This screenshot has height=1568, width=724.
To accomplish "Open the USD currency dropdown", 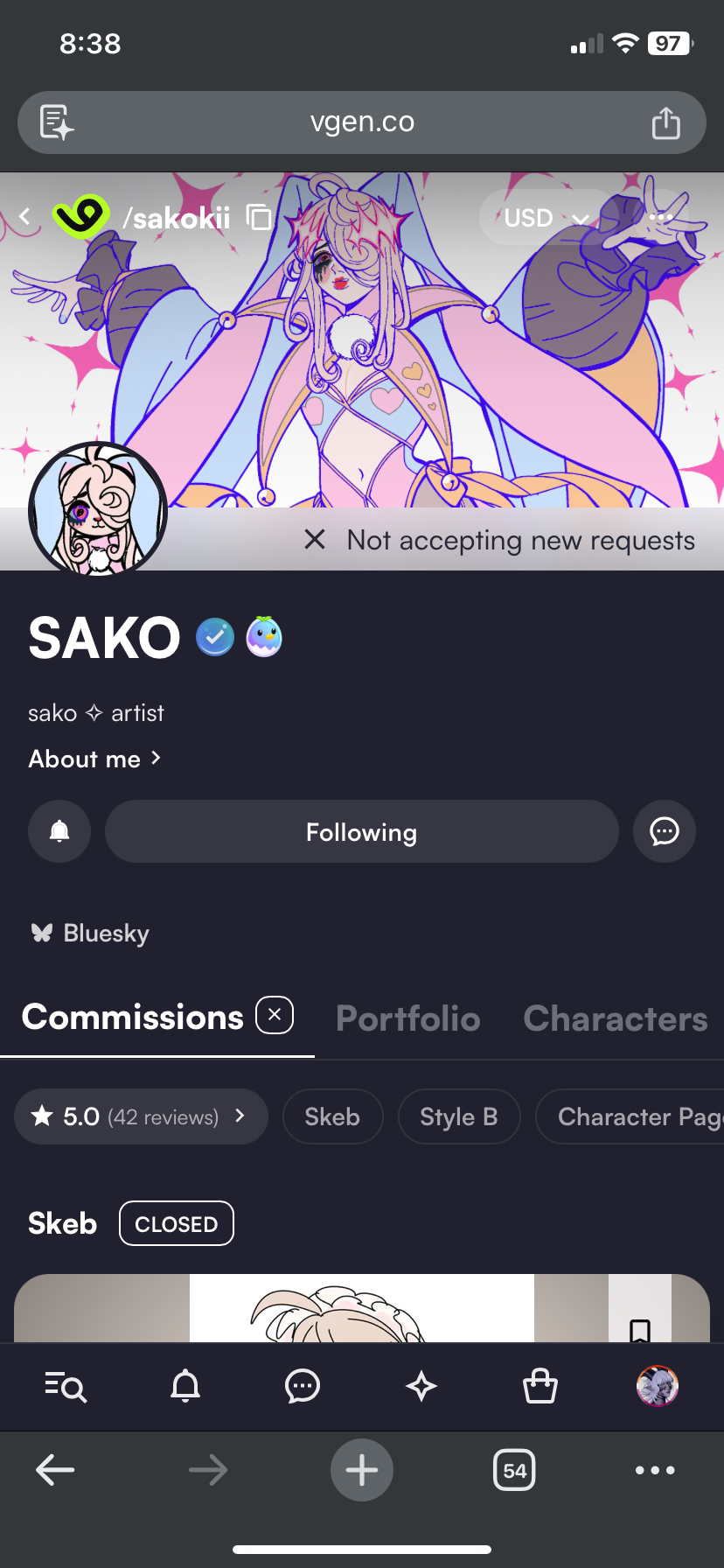I will point(546,218).
